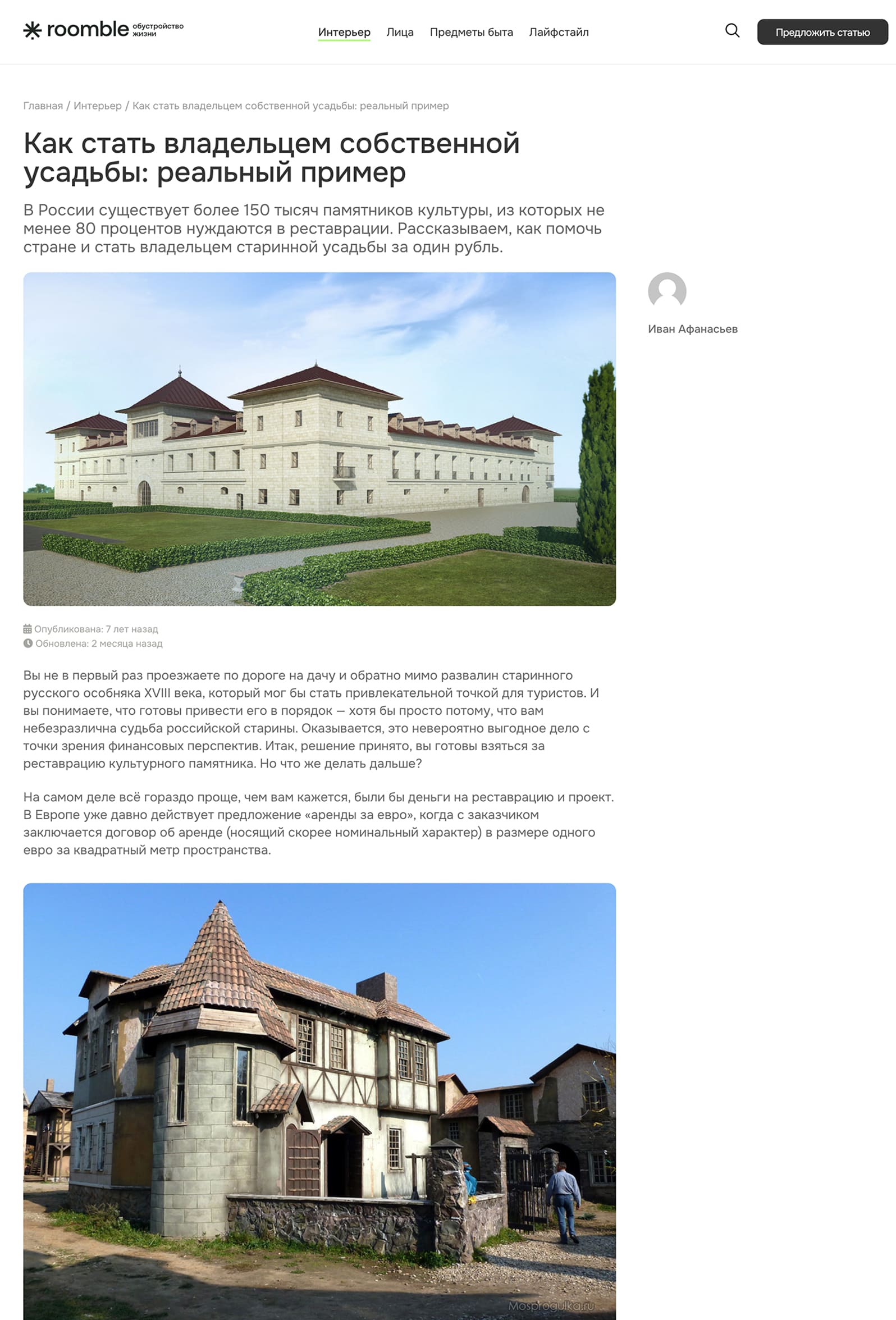Viewport: 896px width, 1320px height.
Task: Open the search icon in header
Action: tap(732, 31)
